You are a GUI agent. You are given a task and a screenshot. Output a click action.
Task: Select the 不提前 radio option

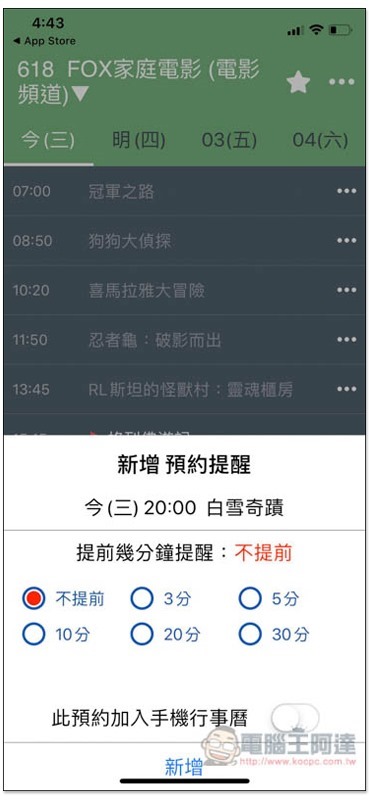coord(64,598)
